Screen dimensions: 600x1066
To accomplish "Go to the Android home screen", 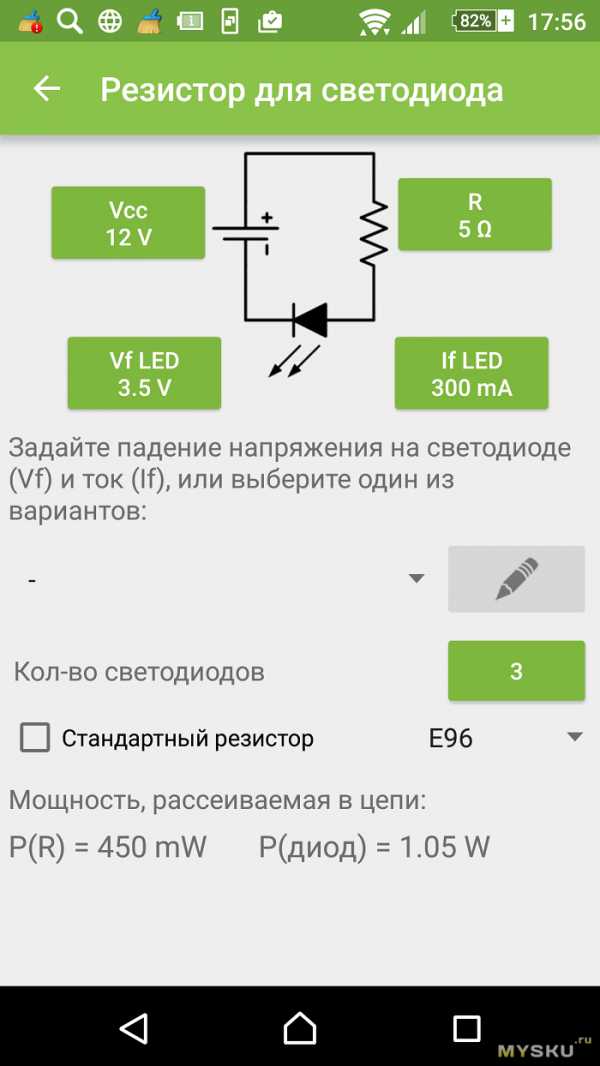I will [299, 1027].
